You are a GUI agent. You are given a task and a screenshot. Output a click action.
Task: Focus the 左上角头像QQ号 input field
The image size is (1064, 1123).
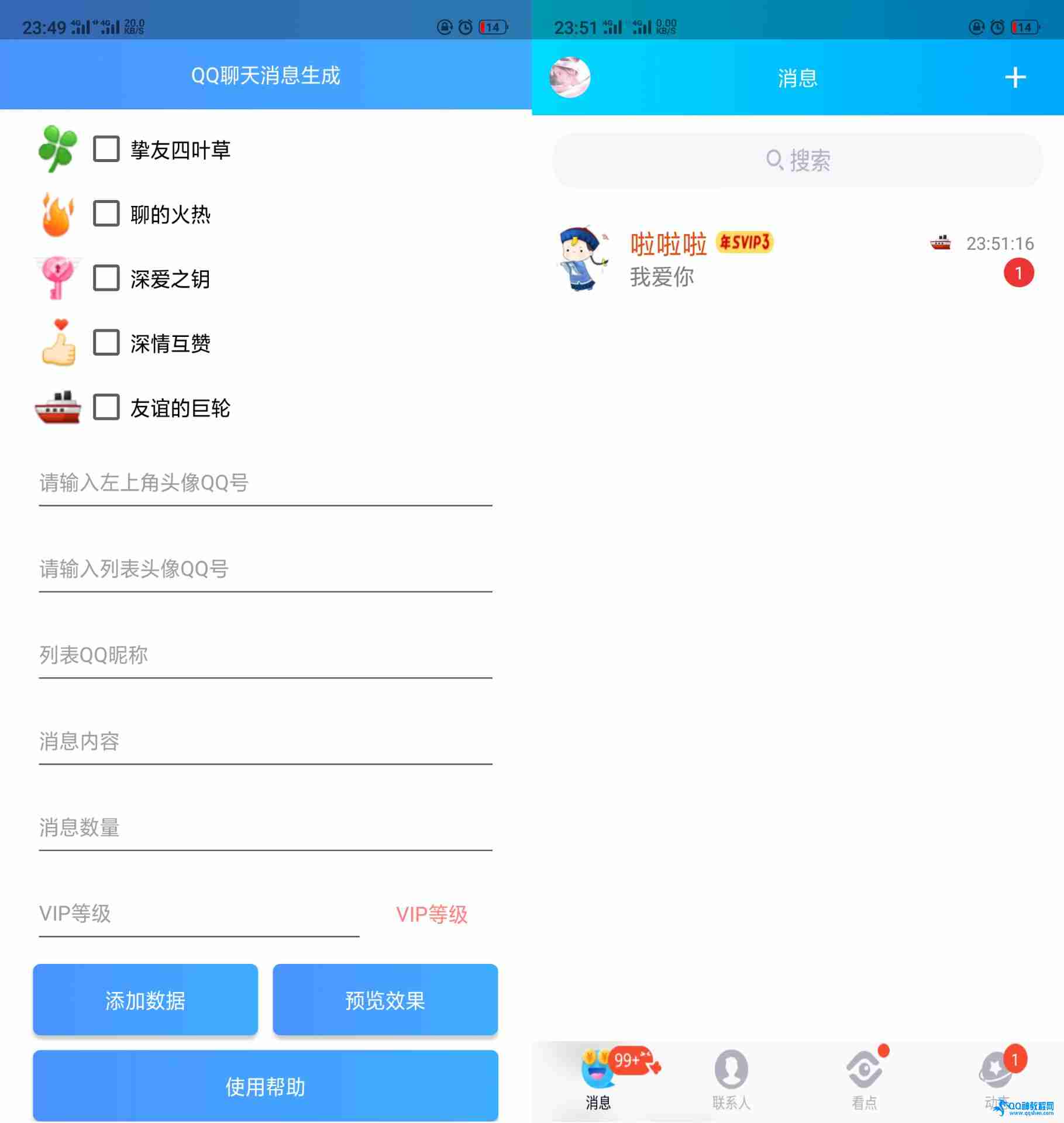point(265,484)
